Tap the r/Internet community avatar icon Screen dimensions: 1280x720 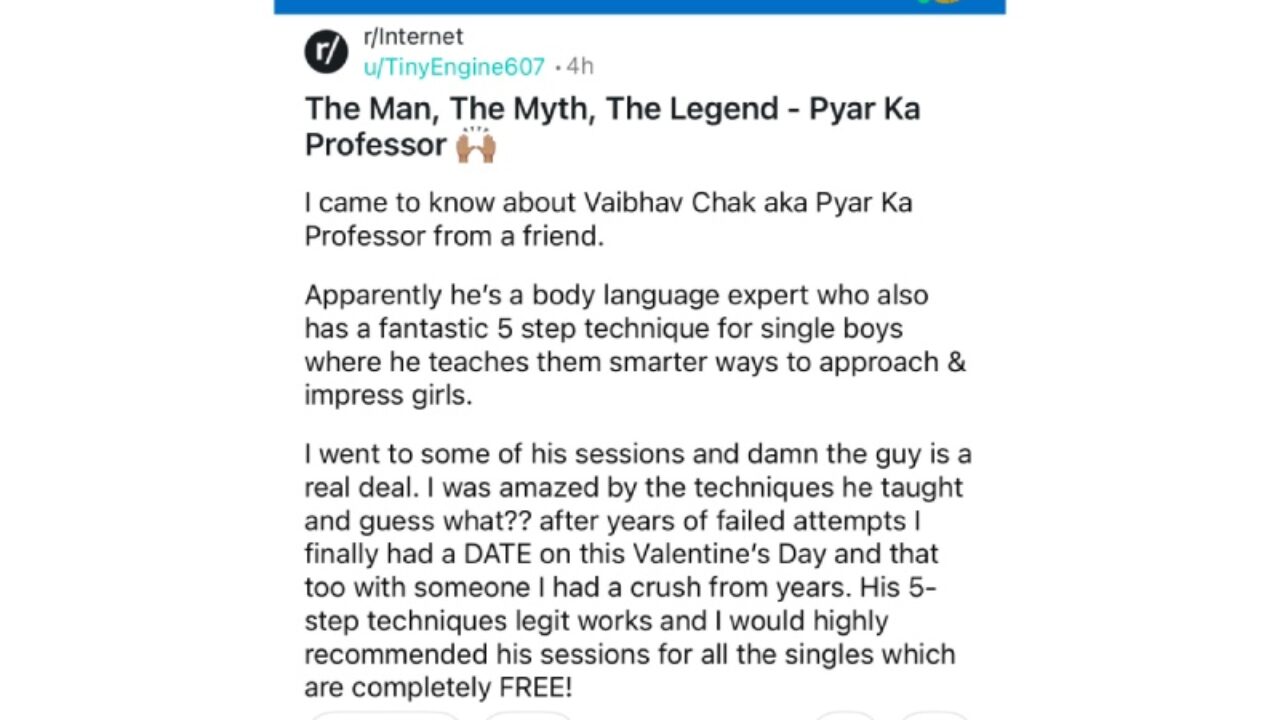point(327,52)
